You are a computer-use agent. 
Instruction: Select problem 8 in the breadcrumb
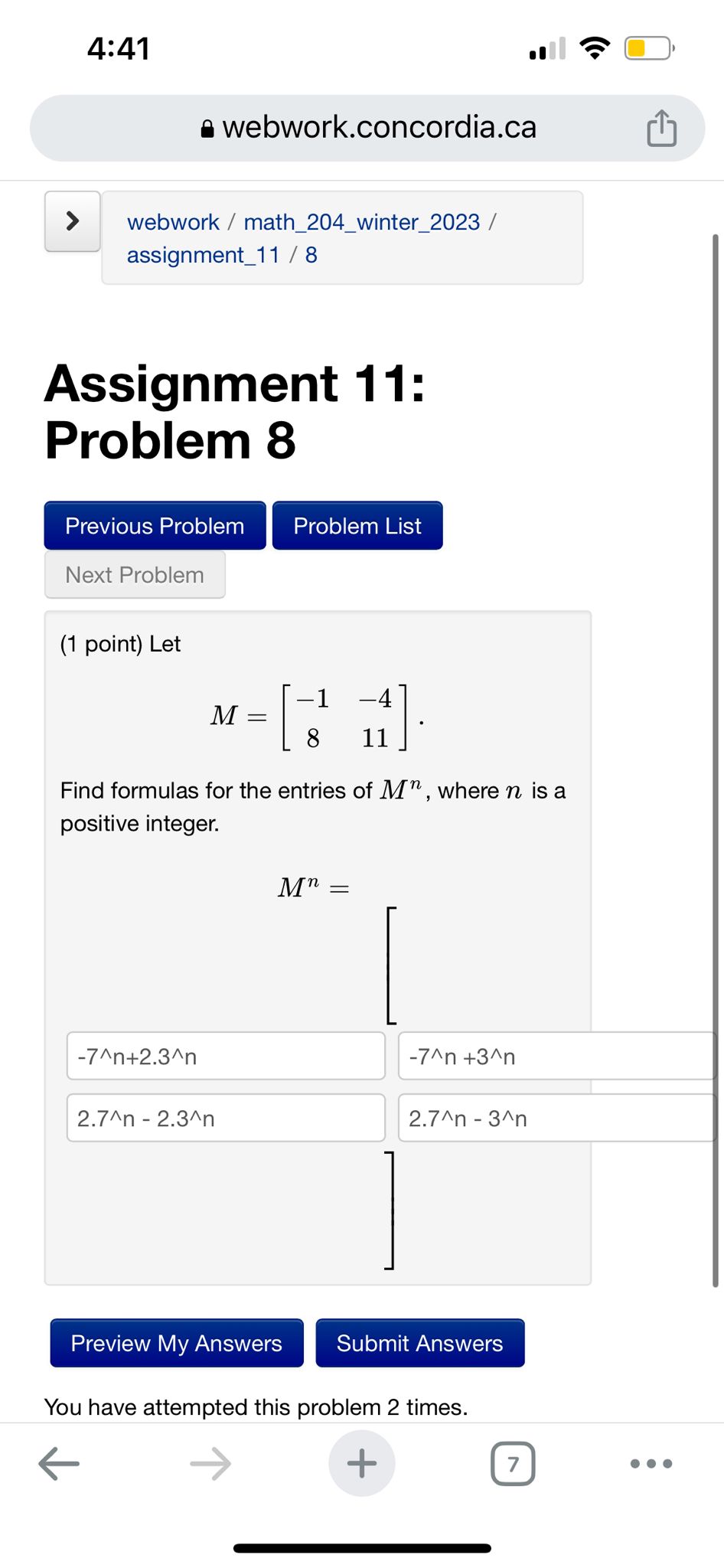(311, 254)
